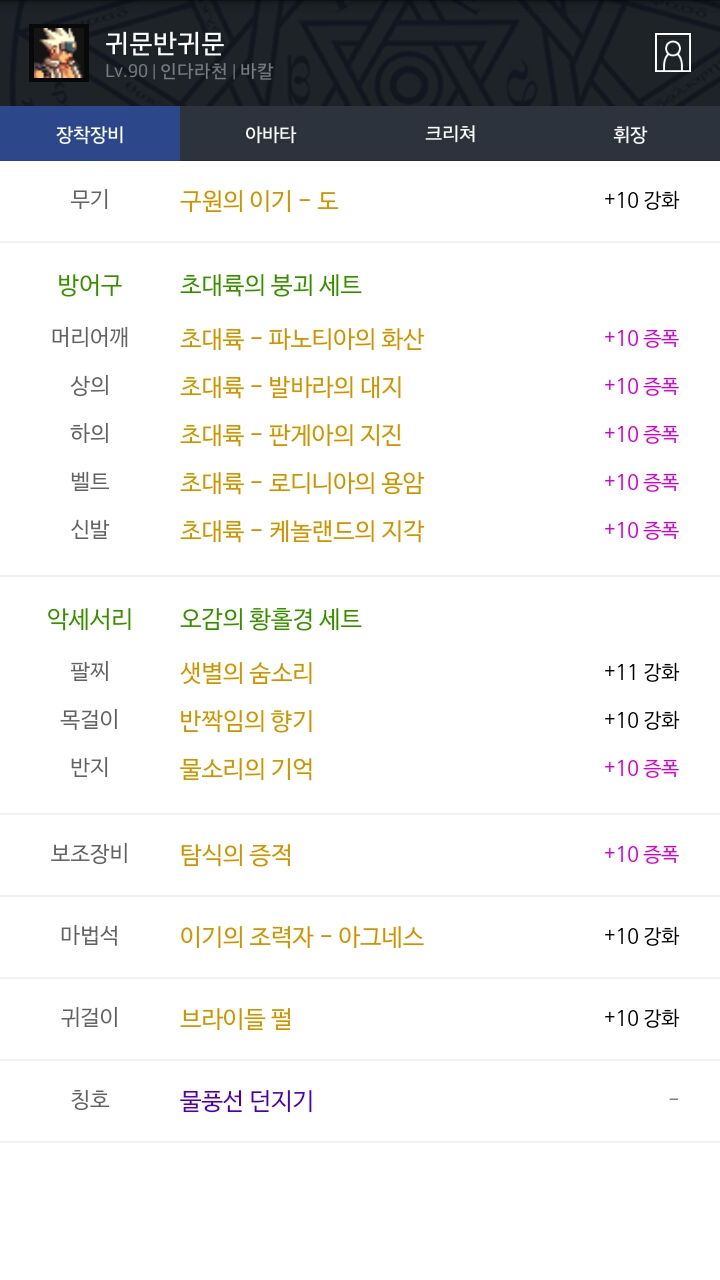Open weapon item 구원의 이기 - 도

(x=259, y=200)
